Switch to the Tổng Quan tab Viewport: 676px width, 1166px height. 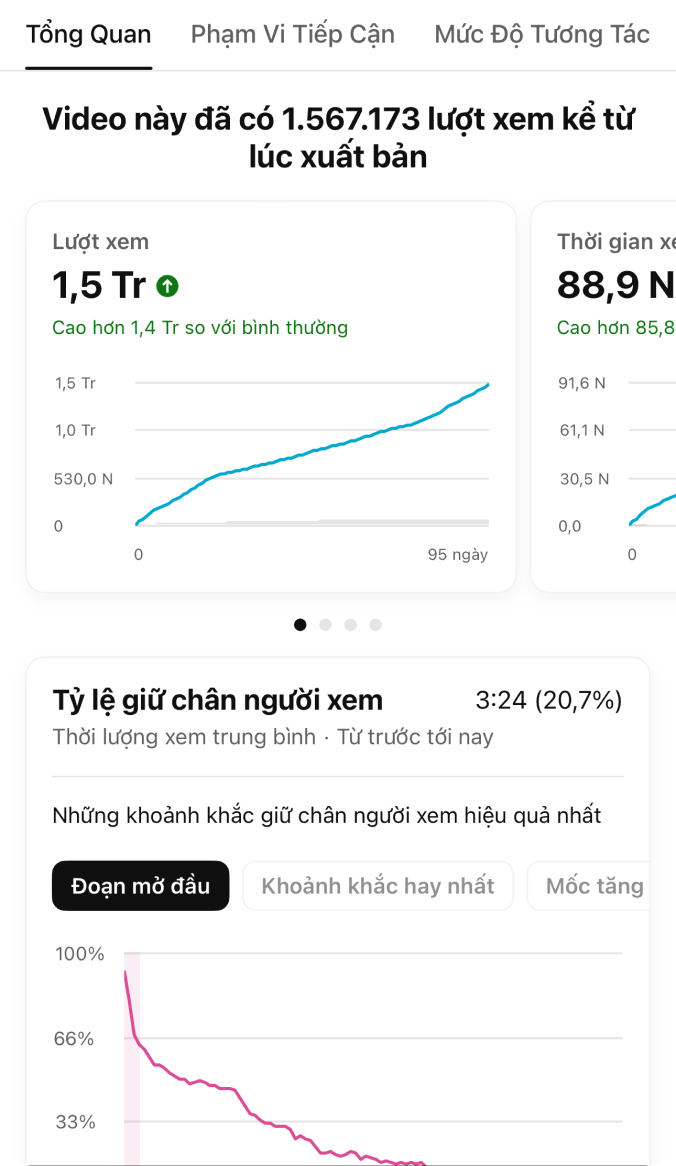(88, 35)
